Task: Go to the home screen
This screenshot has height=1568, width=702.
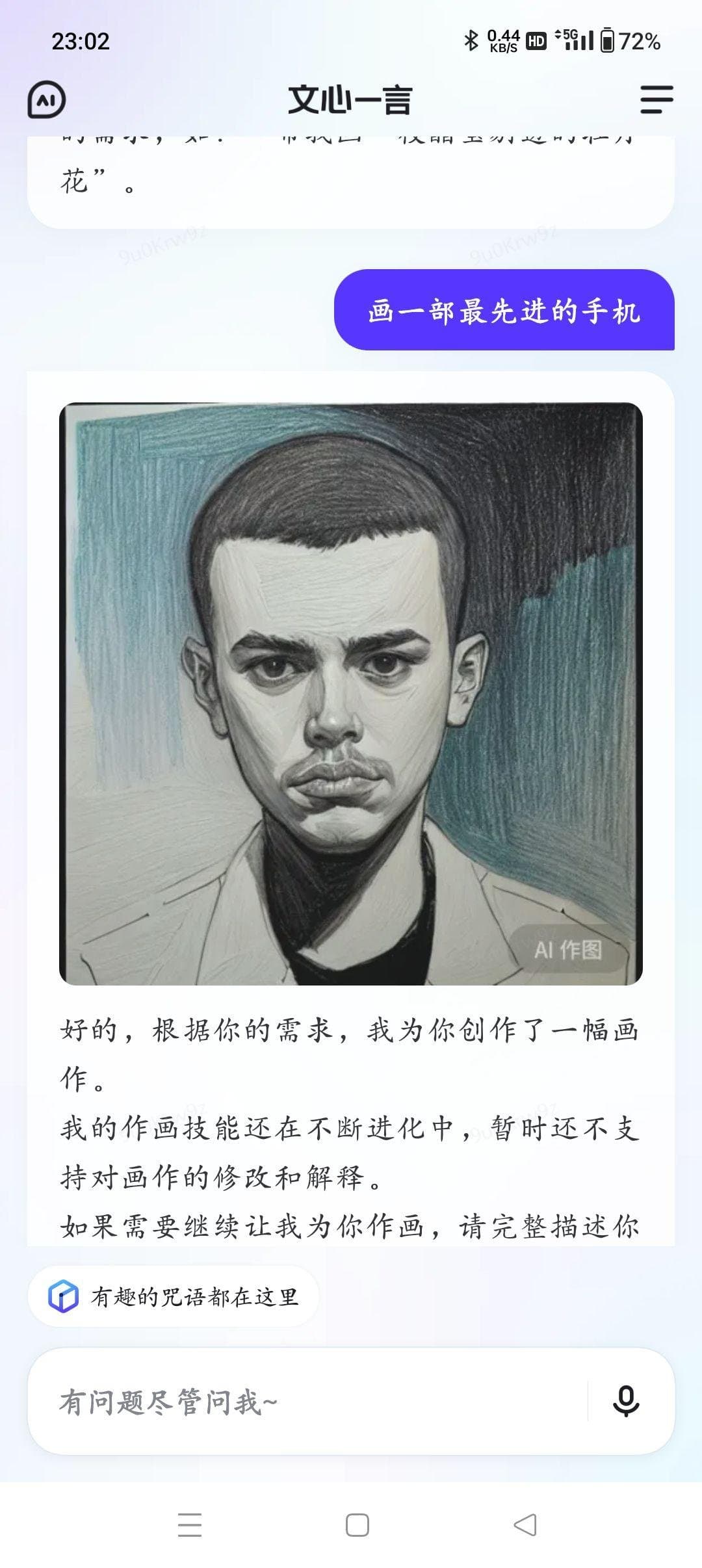Action: [x=357, y=1524]
